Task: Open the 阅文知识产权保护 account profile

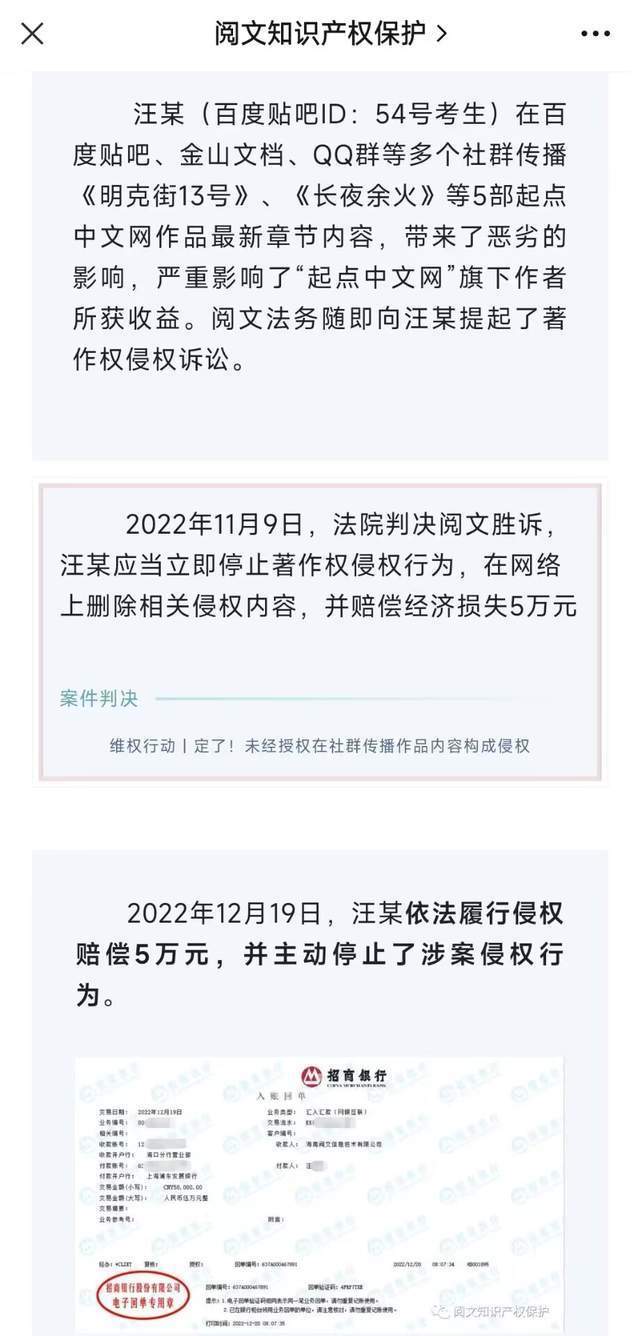Action: coord(330,33)
